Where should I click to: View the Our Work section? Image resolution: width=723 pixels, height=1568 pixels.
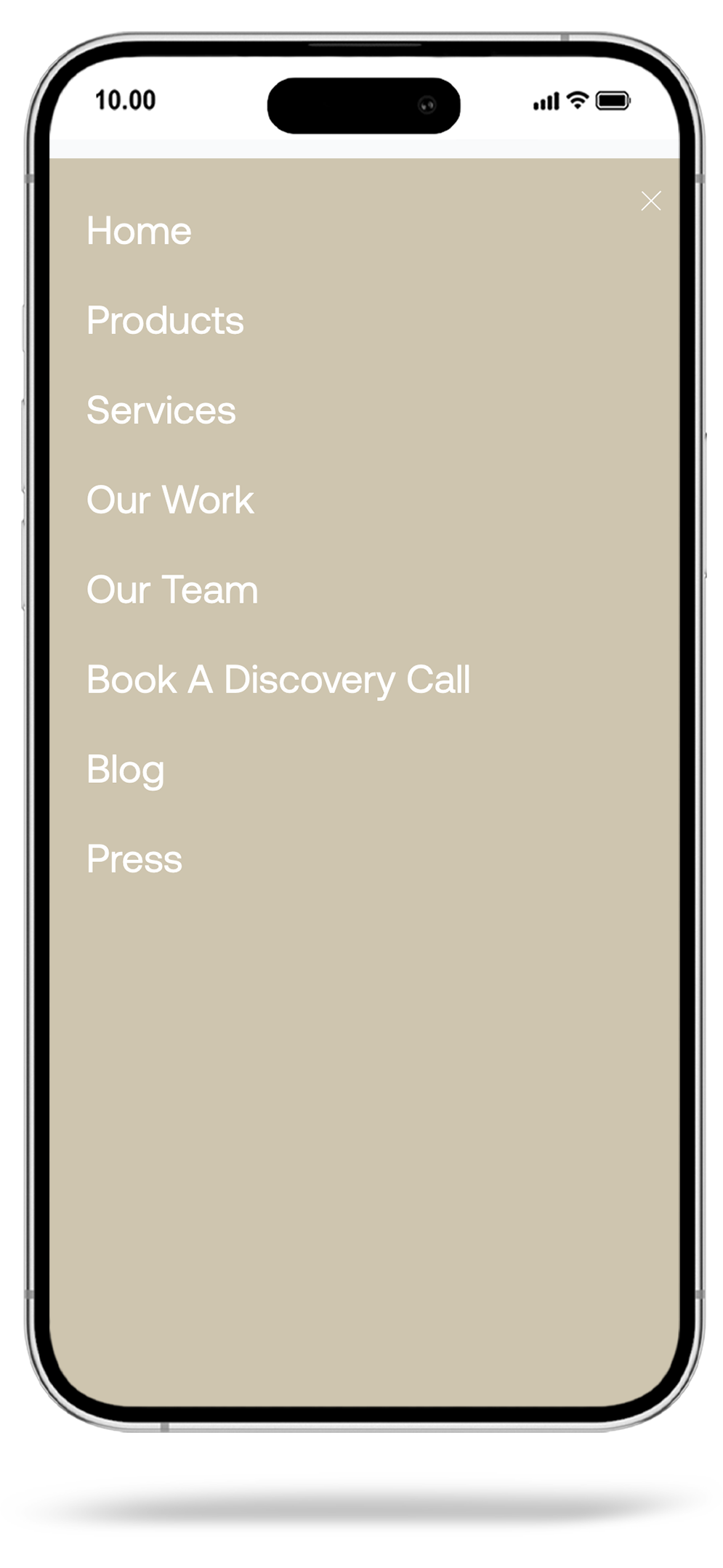pos(170,500)
